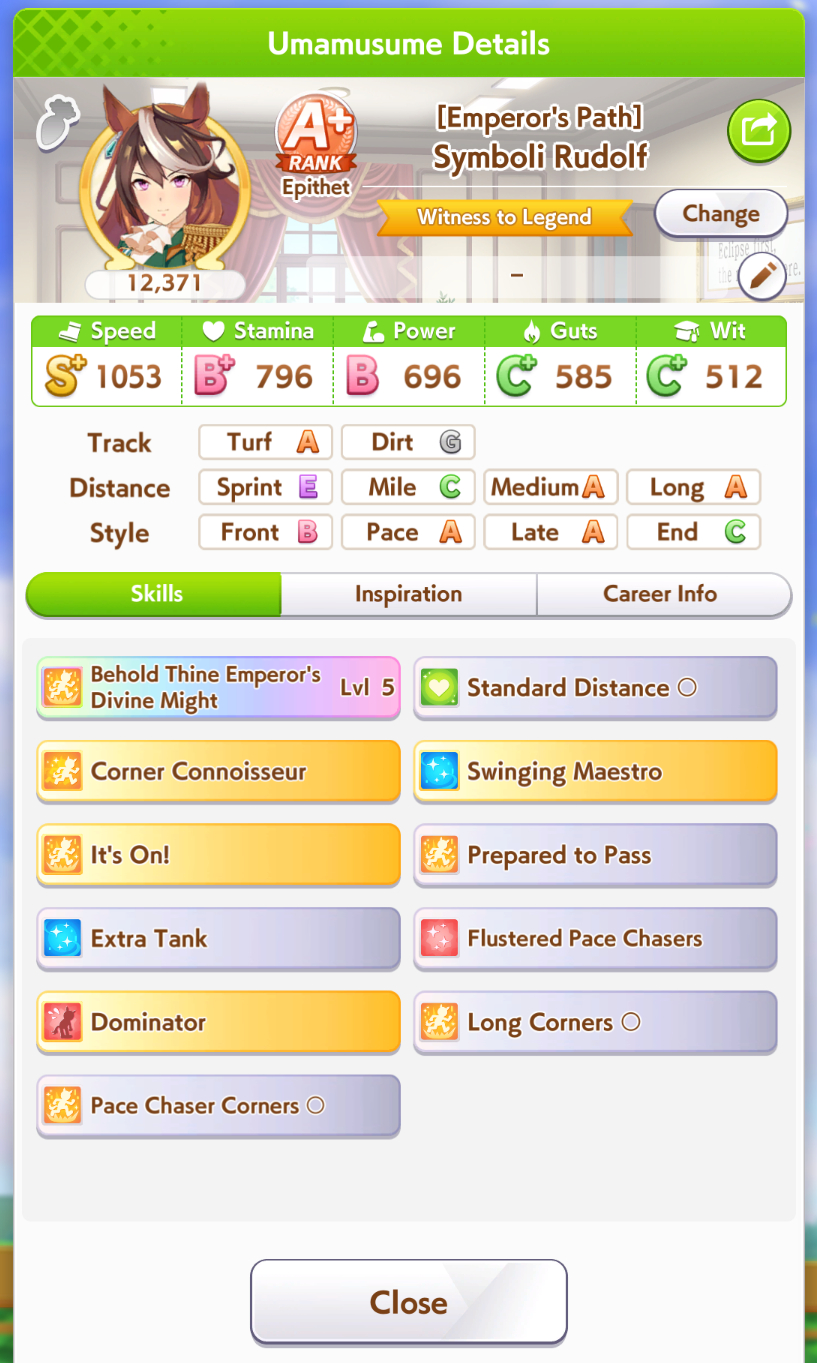Check the Extra Tank skill
This screenshot has width=817, height=1363.
tap(218, 939)
